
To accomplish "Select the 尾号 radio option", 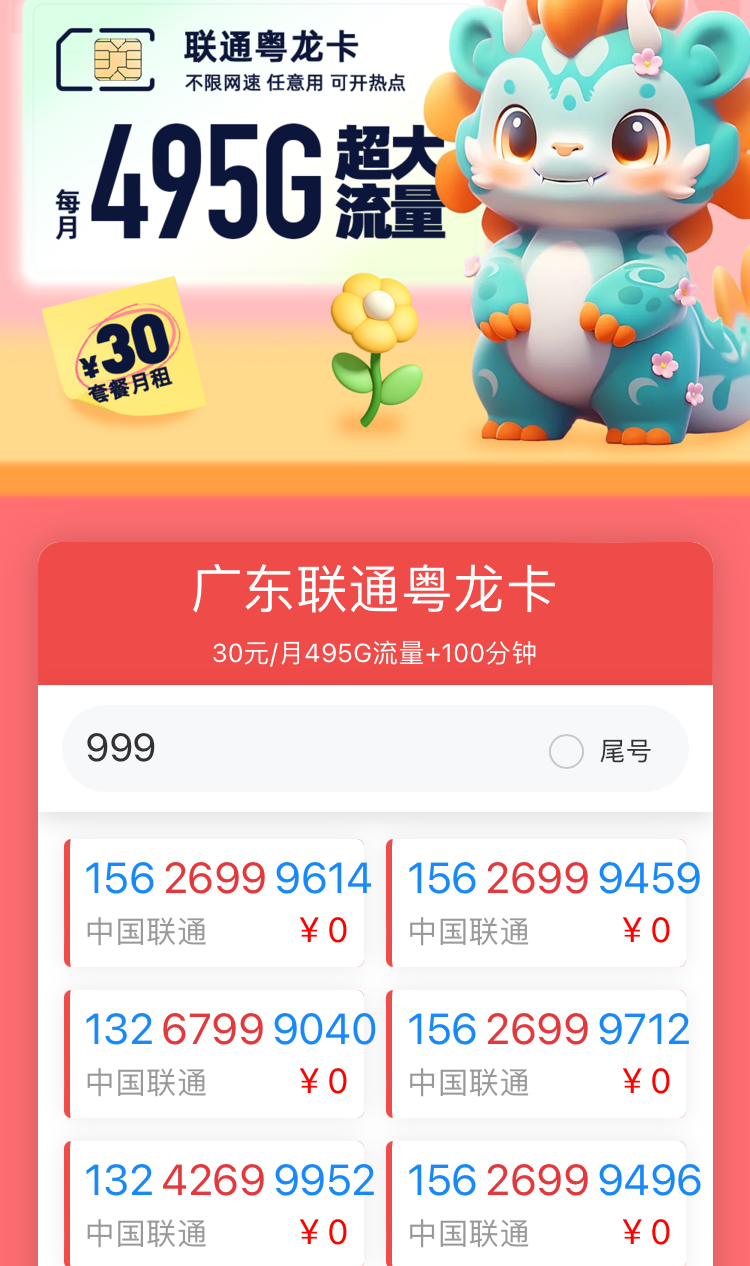I will pos(567,751).
